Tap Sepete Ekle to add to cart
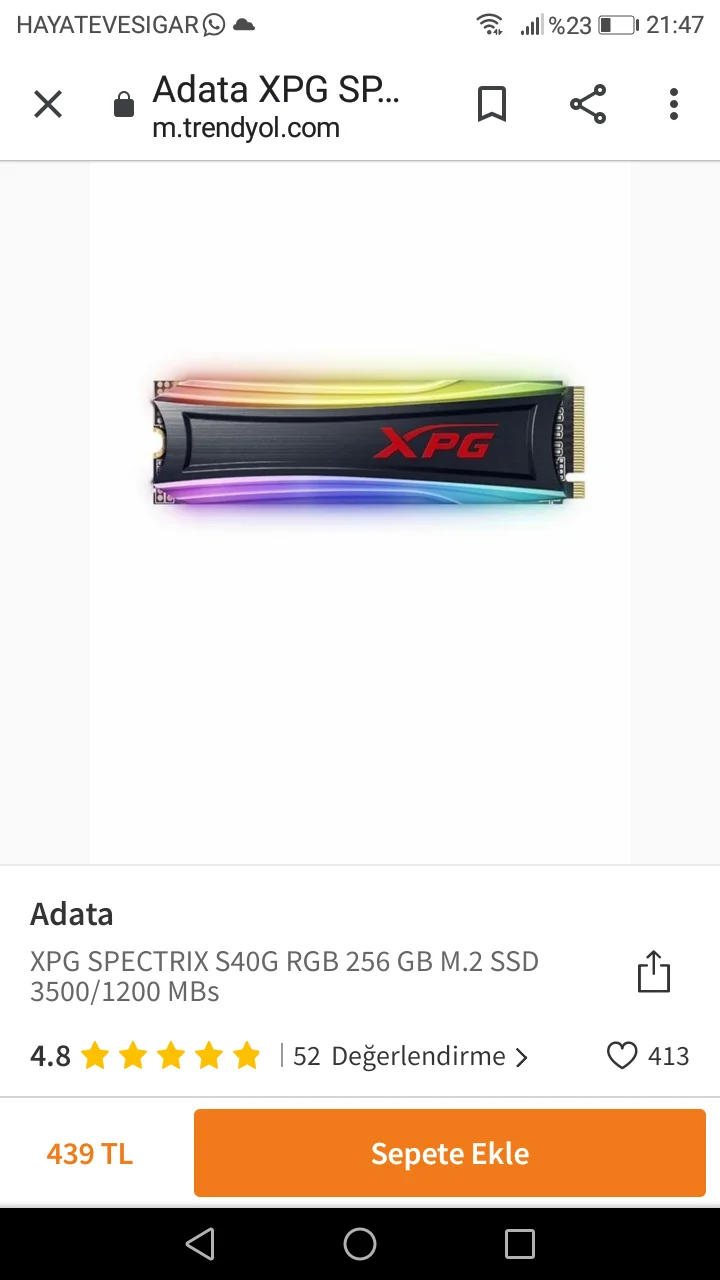Viewport: 720px width, 1280px height. tap(450, 1153)
